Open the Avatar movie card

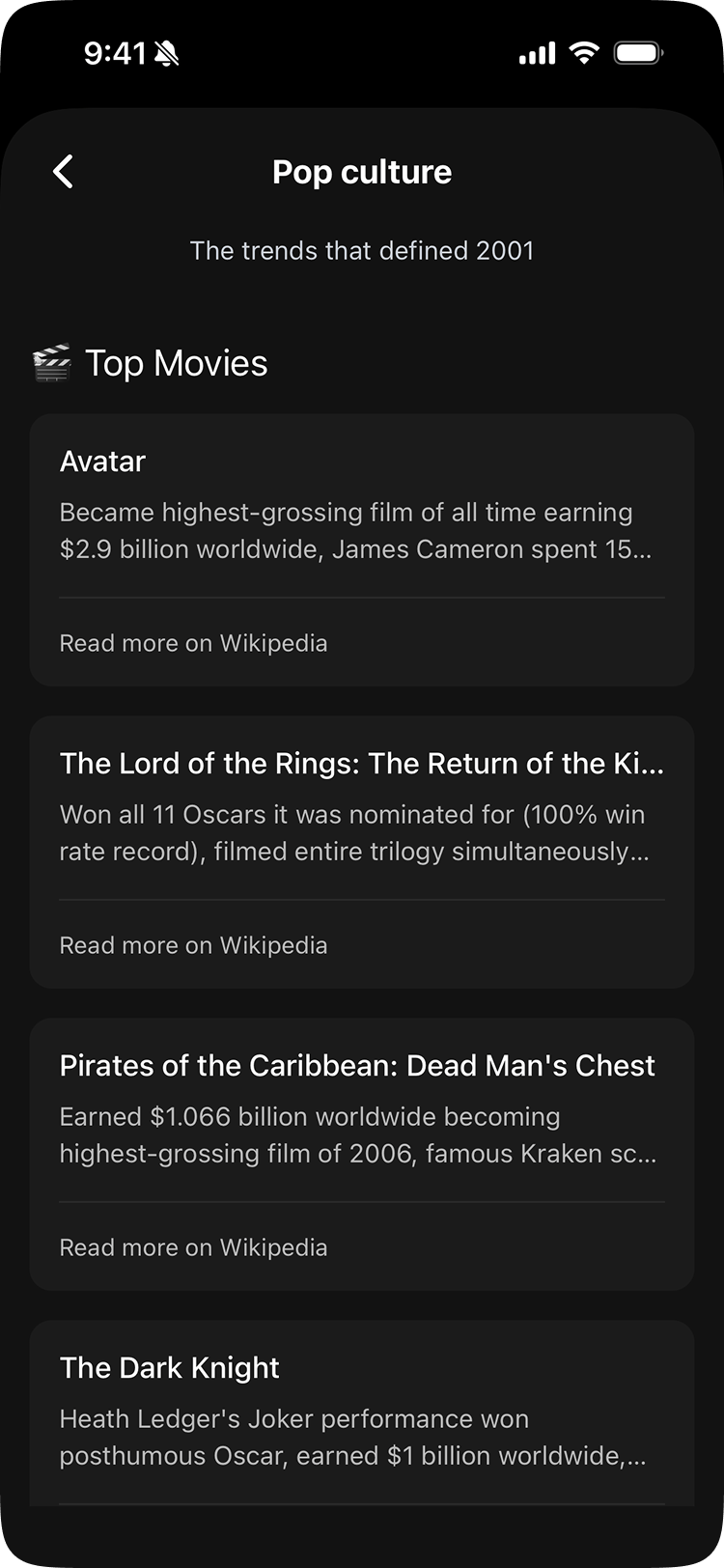361,508
